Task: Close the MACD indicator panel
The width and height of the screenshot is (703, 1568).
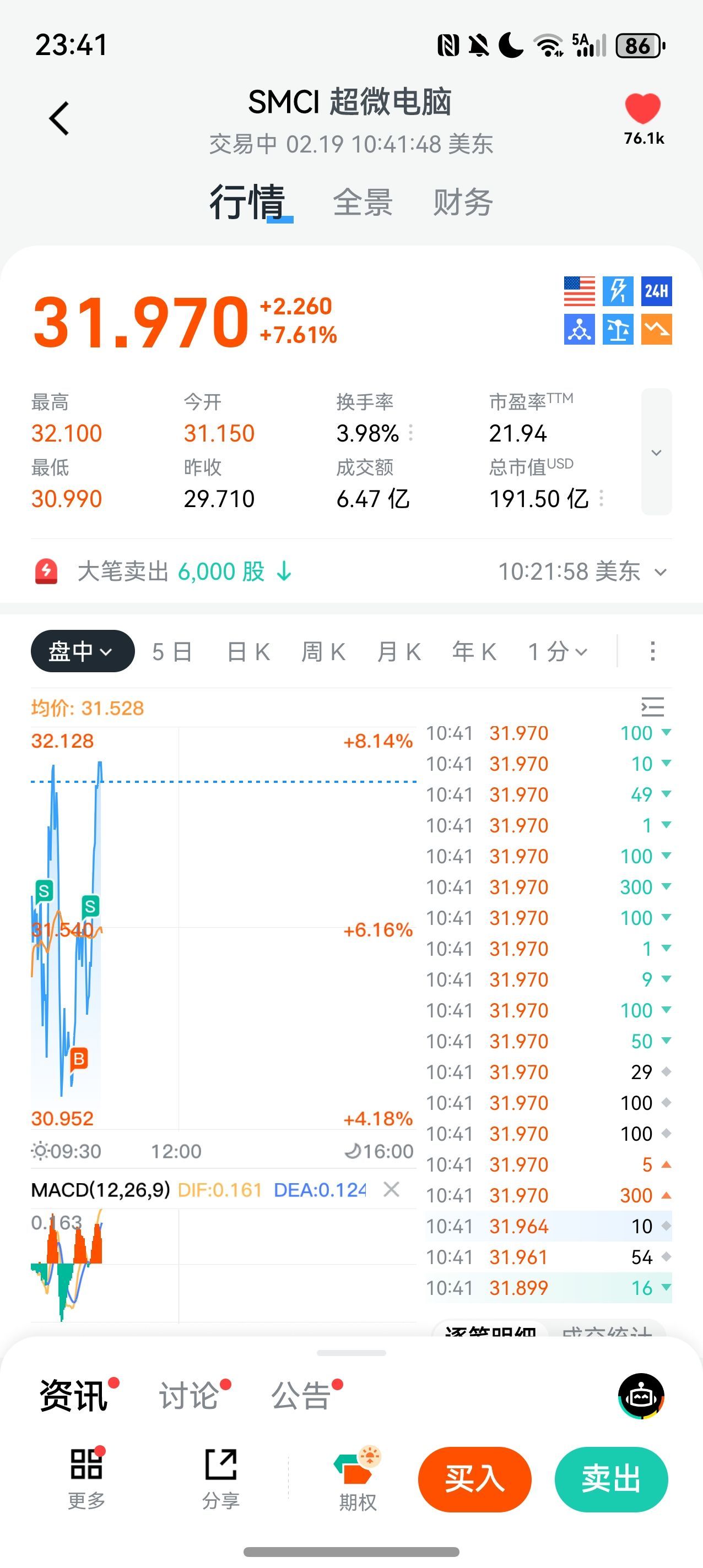Action: click(391, 1189)
